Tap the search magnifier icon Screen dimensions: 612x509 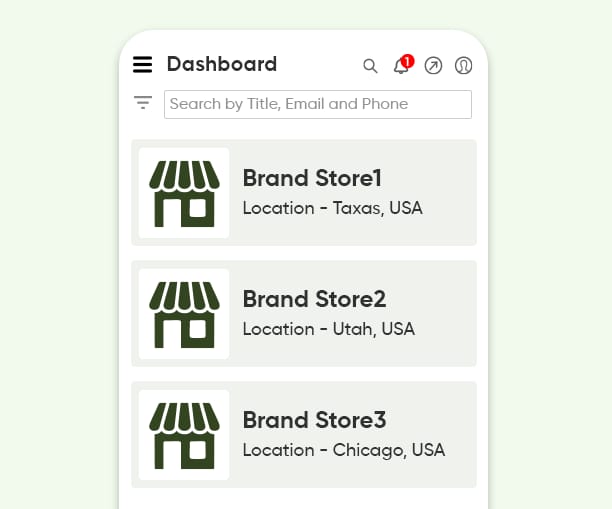(370, 66)
